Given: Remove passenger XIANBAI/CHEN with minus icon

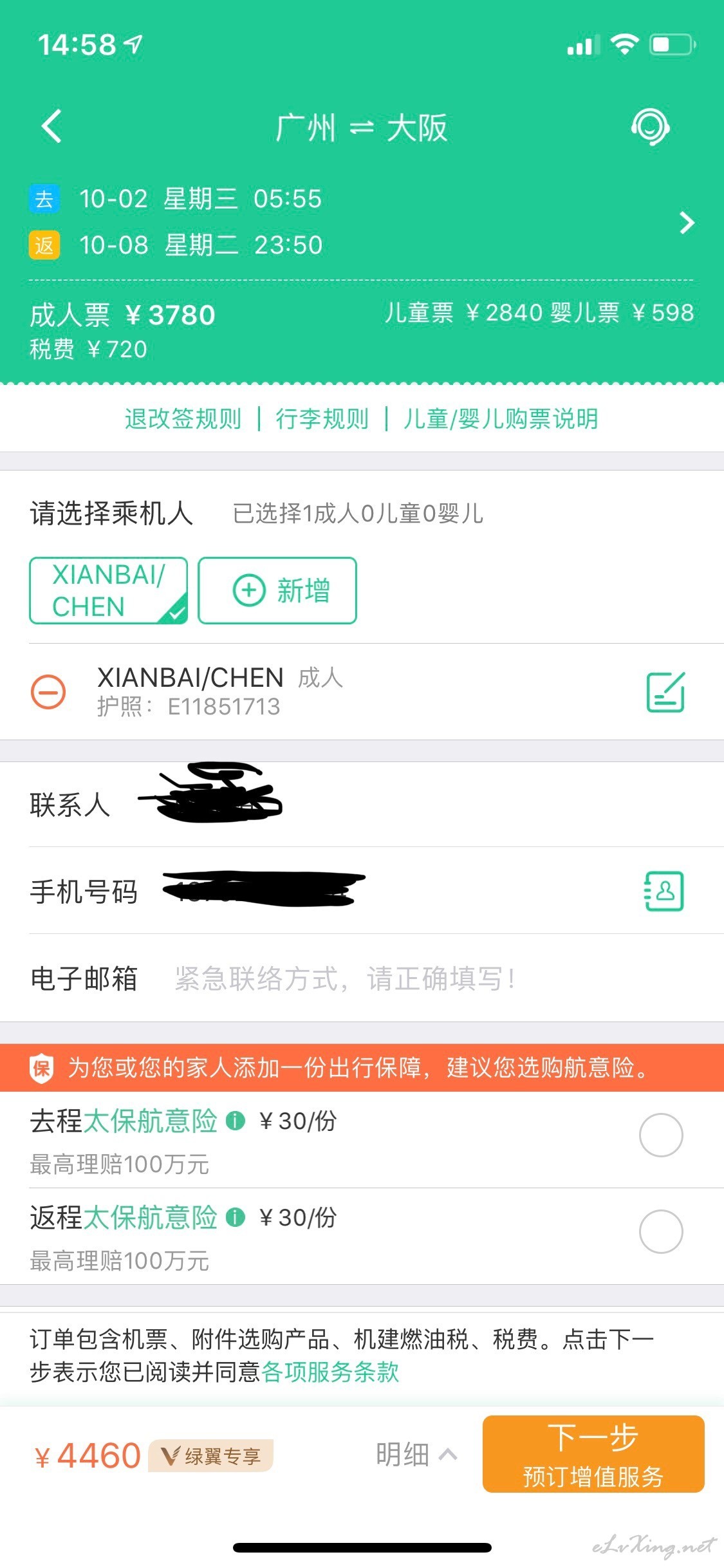Looking at the screenshot, I should point(48,692).
